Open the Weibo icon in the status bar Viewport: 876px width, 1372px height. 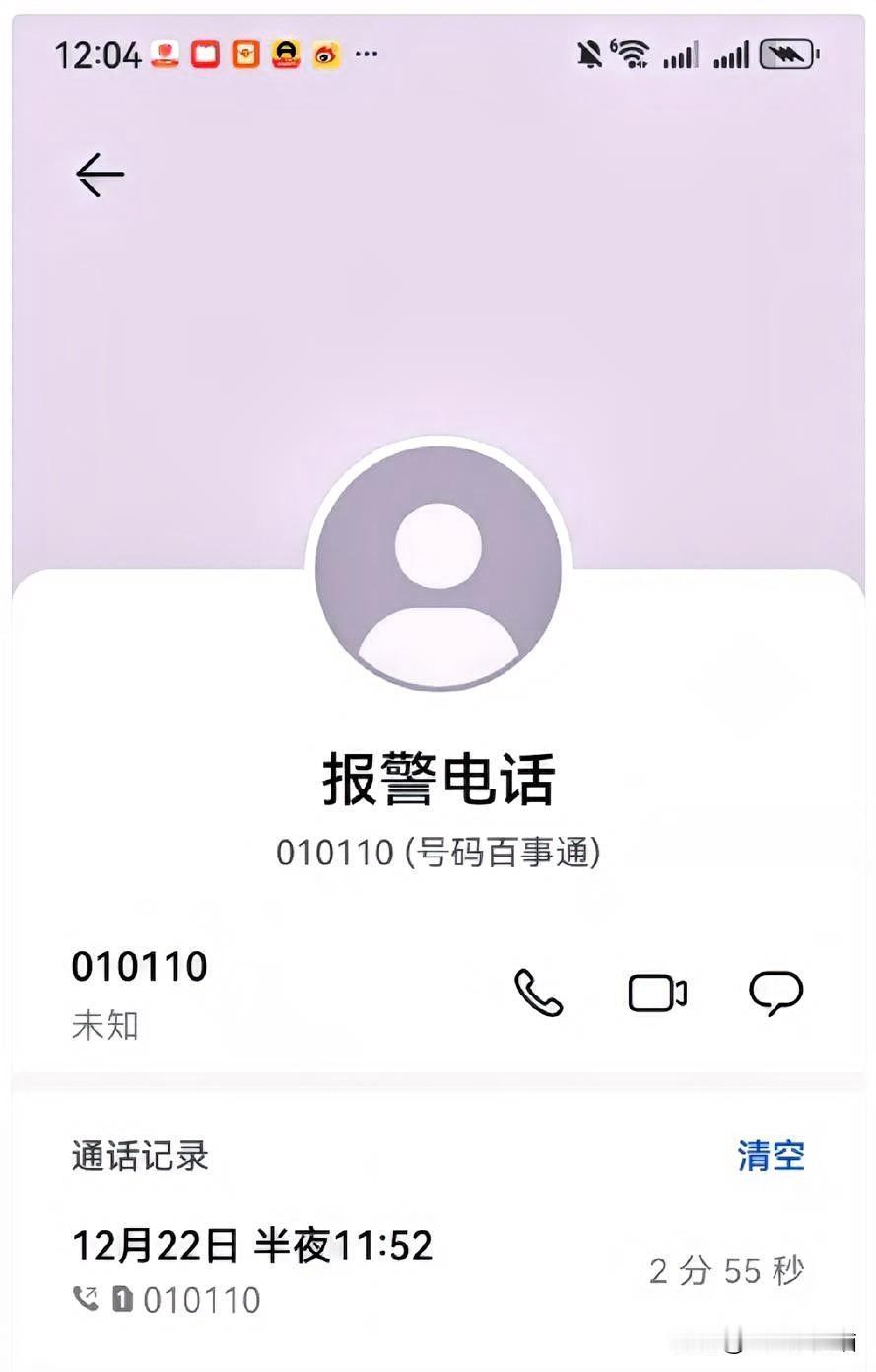(325, 54)
